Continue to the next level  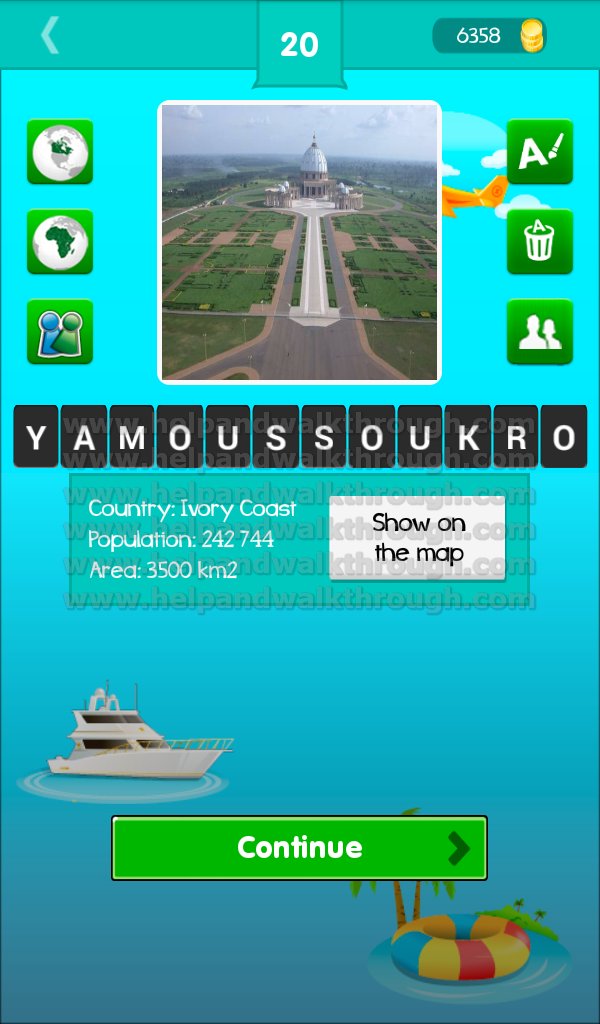(x=300, y=848)
